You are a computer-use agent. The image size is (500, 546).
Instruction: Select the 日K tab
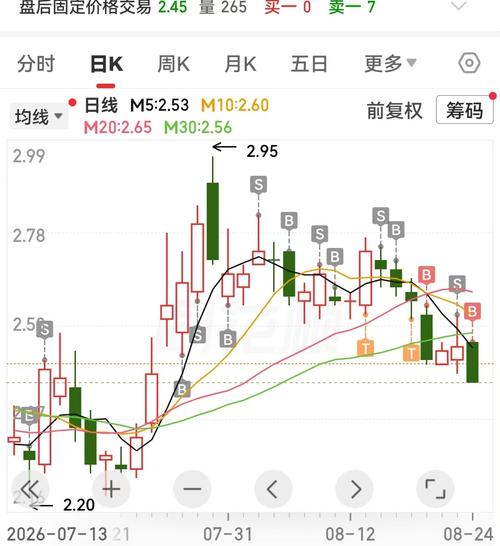(106, 64)
